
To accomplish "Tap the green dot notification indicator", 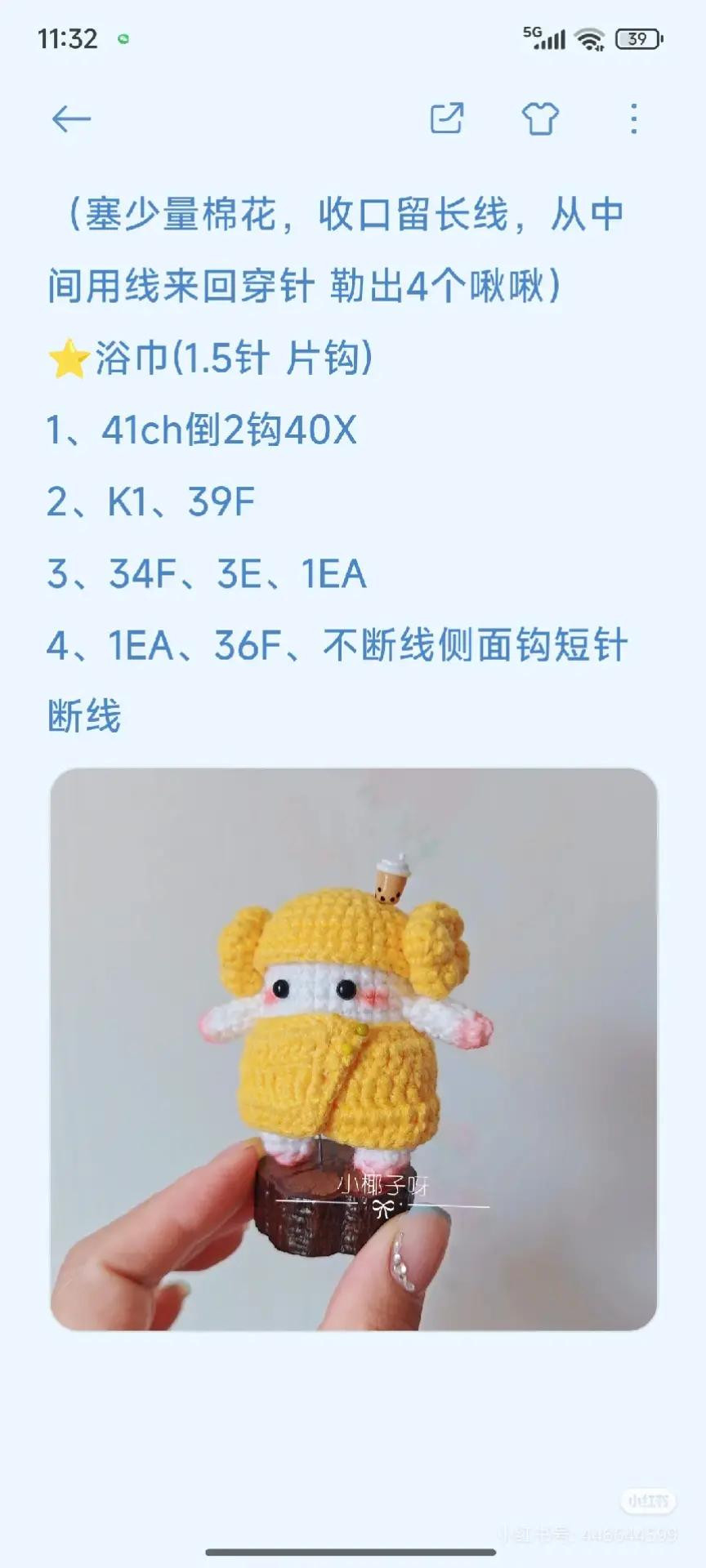I will point(123,36).
